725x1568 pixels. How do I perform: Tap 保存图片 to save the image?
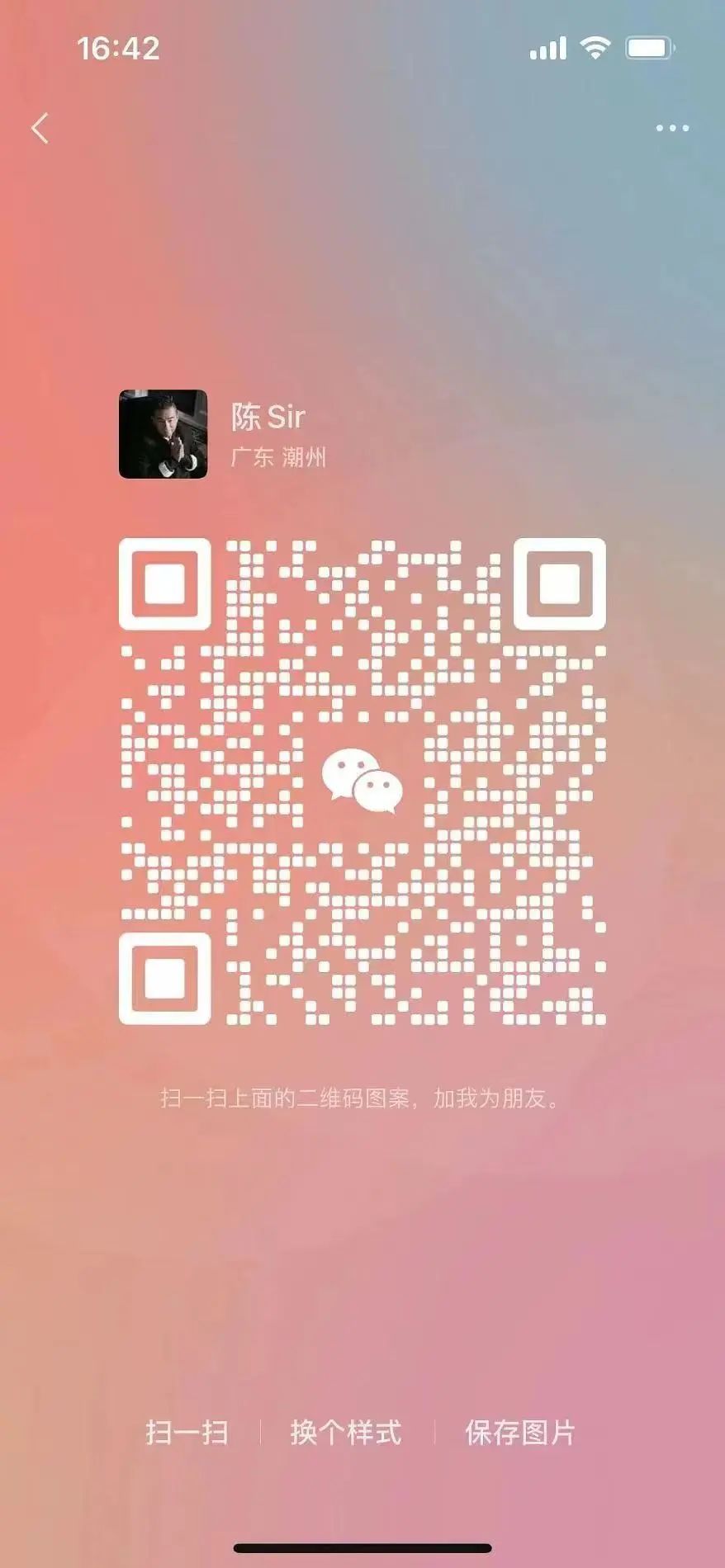coord(520,1433)
